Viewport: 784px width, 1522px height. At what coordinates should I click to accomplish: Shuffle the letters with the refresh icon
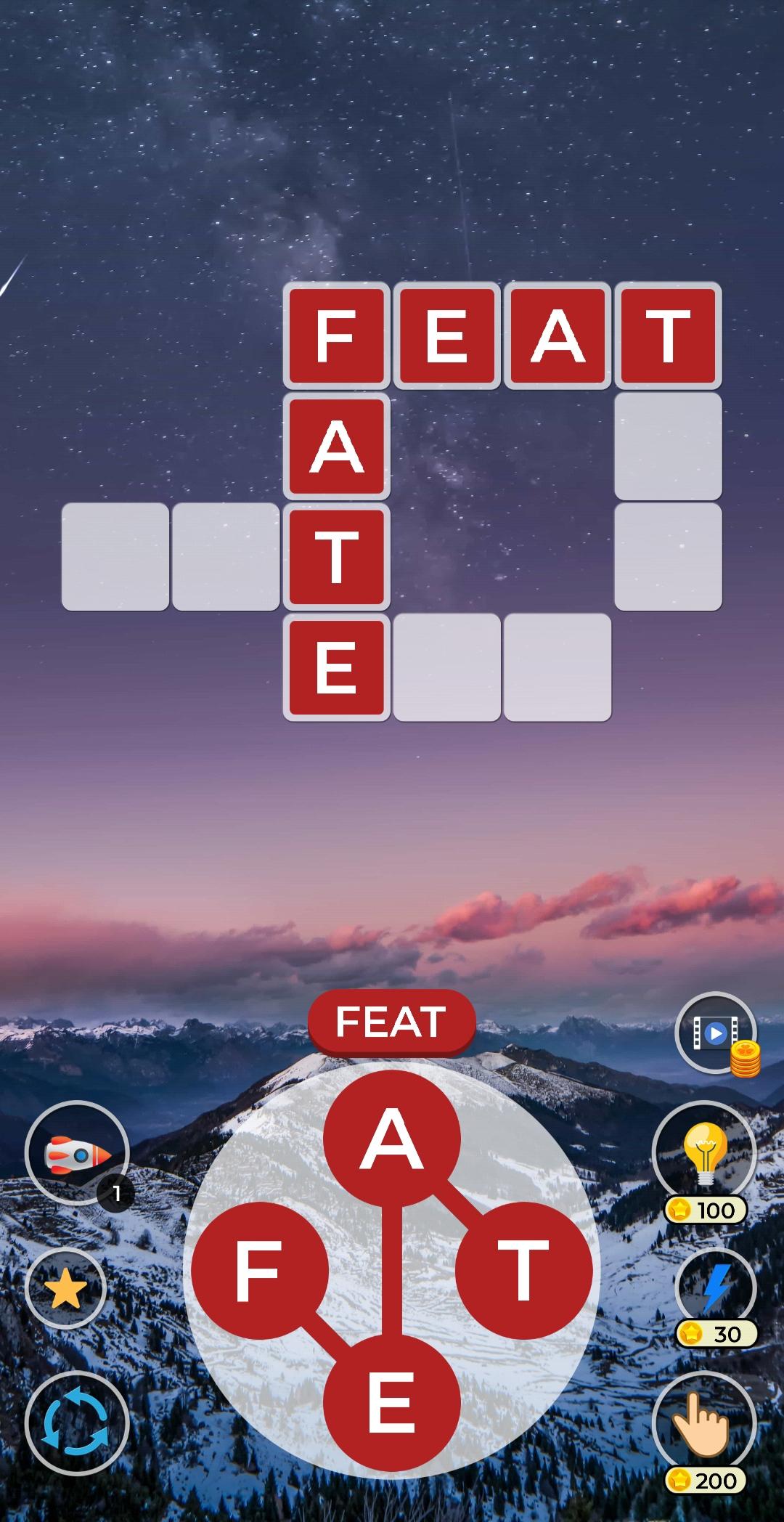[x=76, y=1423]
